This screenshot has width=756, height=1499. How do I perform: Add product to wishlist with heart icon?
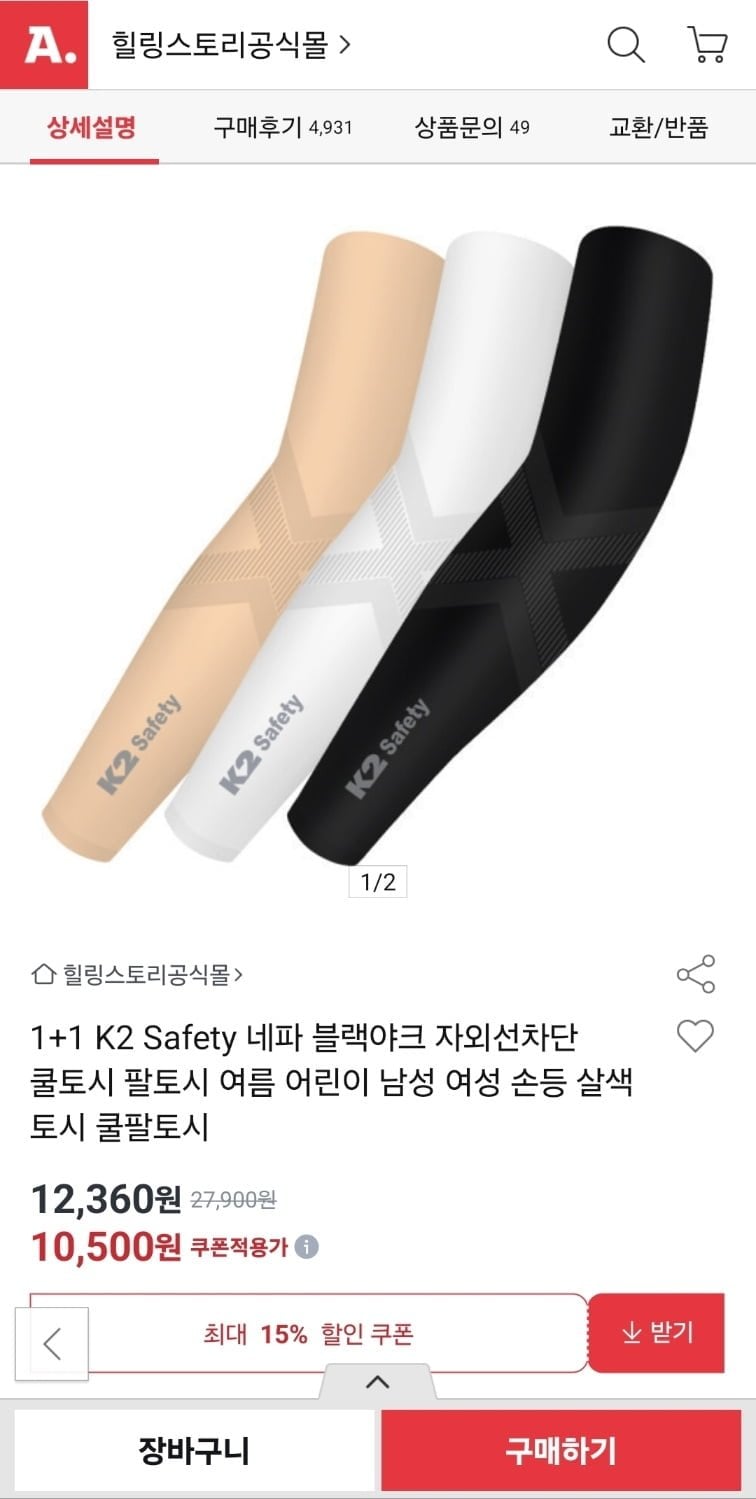pyautogui.click(x=695, y=1035)
